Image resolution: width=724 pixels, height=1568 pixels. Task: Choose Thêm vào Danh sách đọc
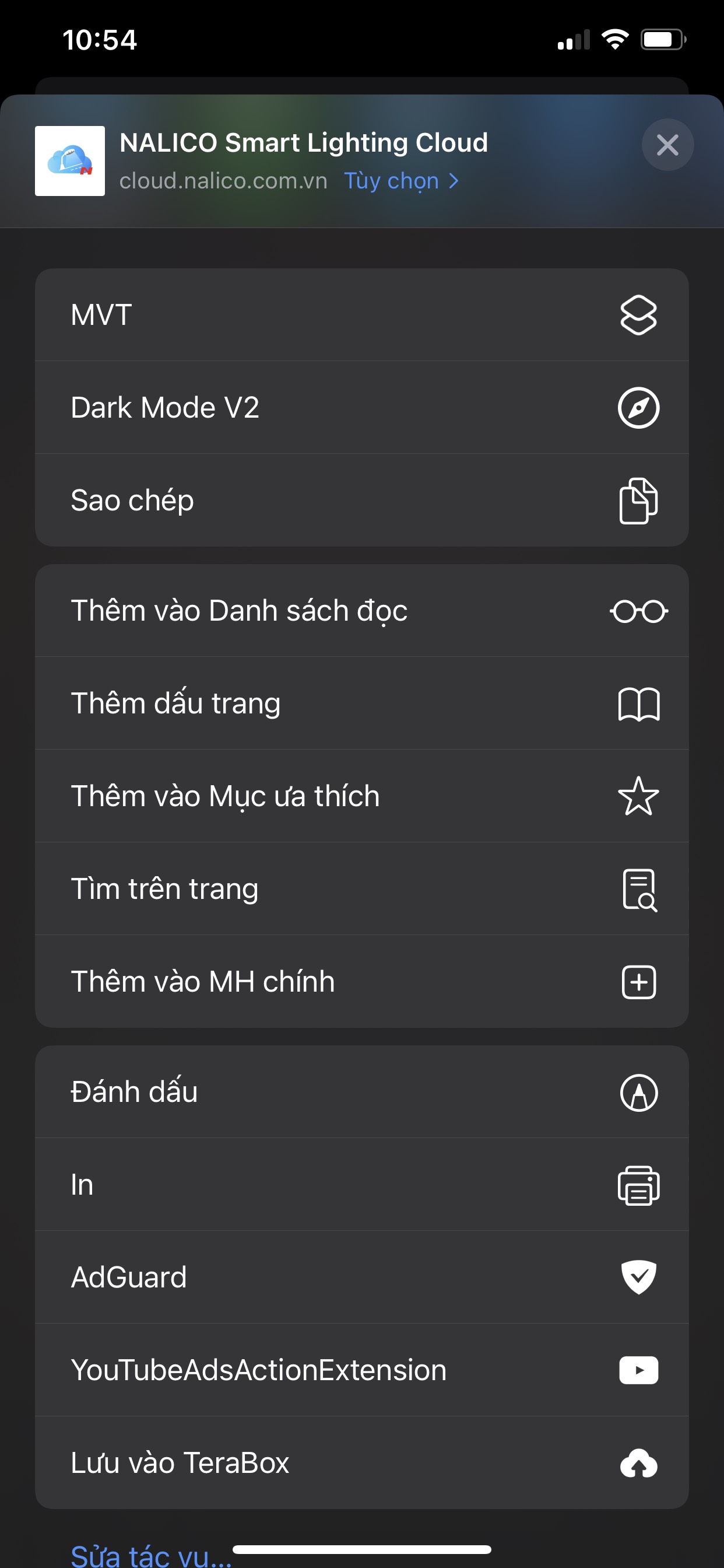pos(361,611)
